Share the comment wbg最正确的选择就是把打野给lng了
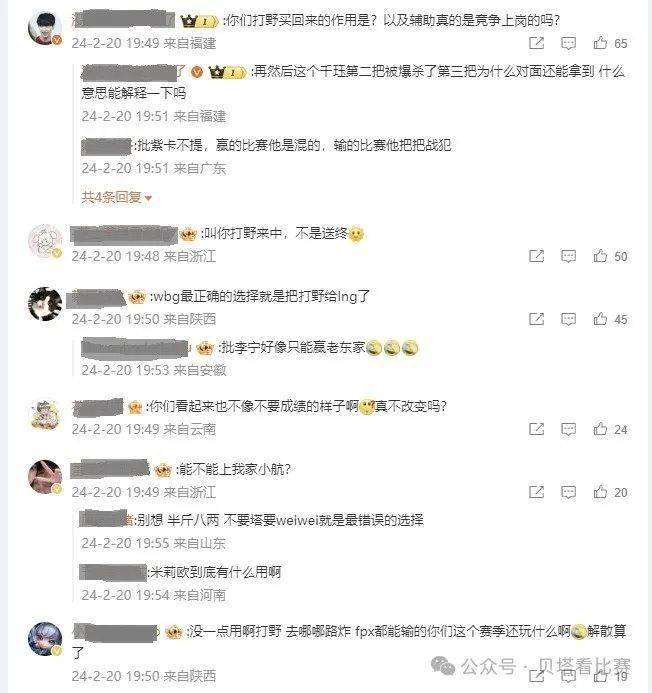652x693 pixels. (536, 320)
